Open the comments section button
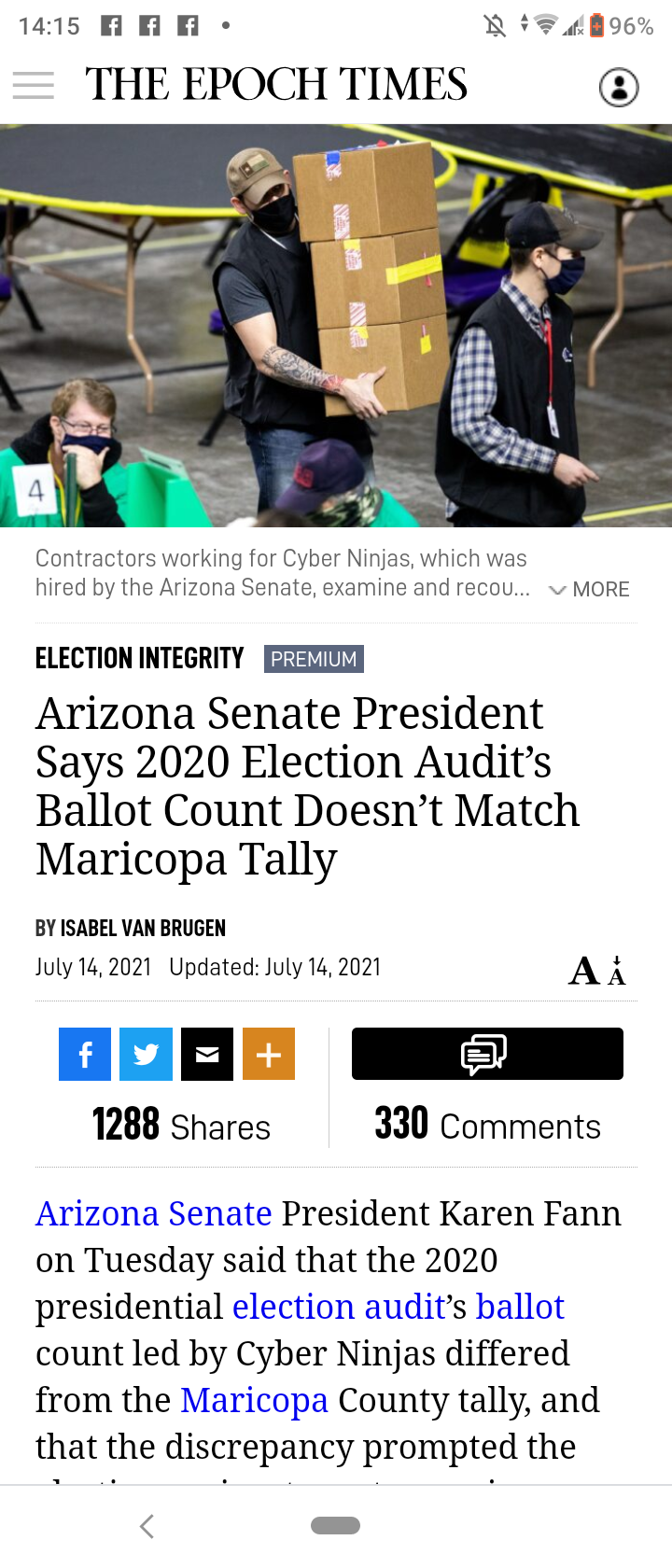672x1568 pixels. [x=486, y=1054]
